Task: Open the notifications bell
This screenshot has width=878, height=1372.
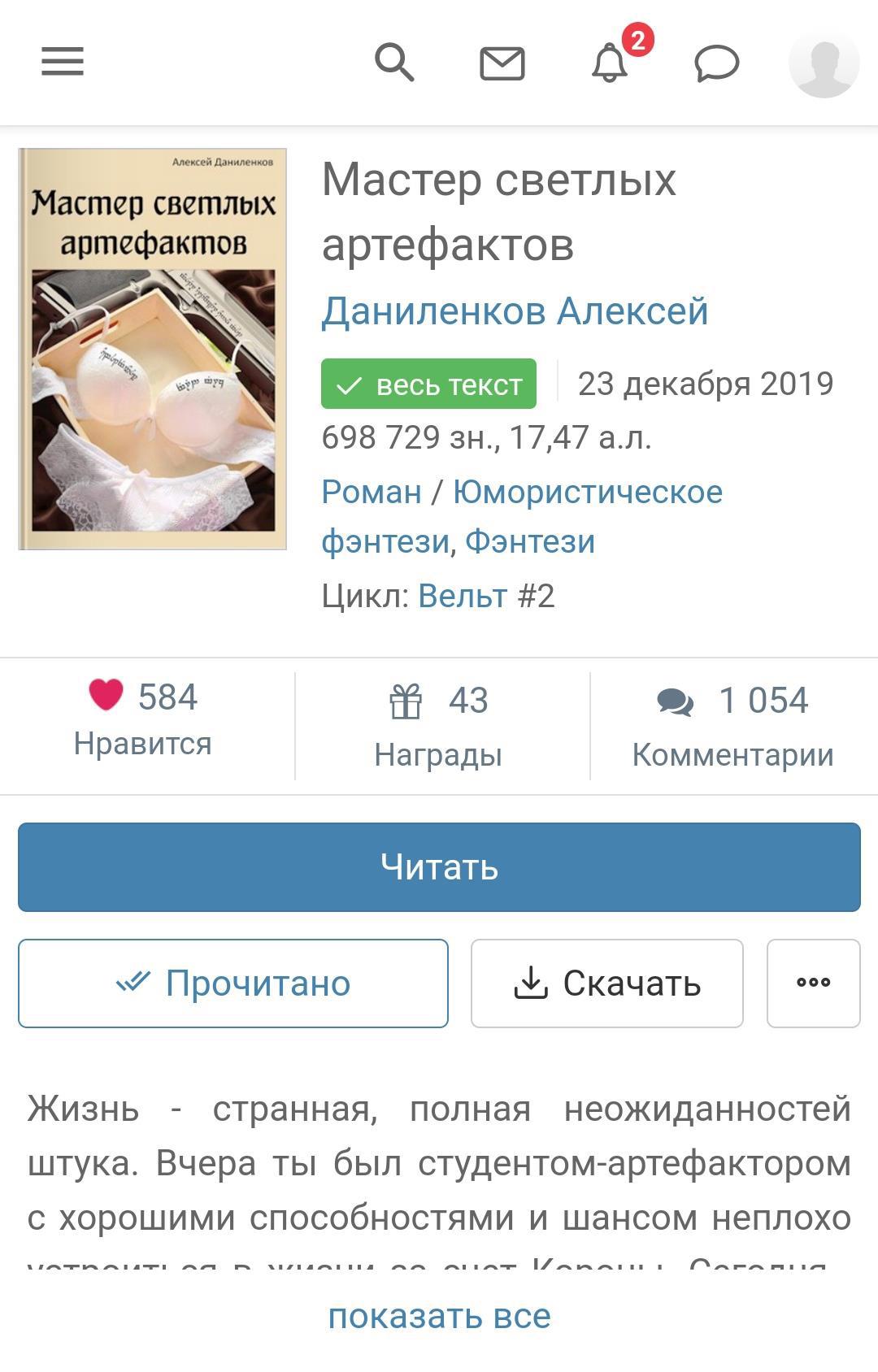Action: point(610,63)
